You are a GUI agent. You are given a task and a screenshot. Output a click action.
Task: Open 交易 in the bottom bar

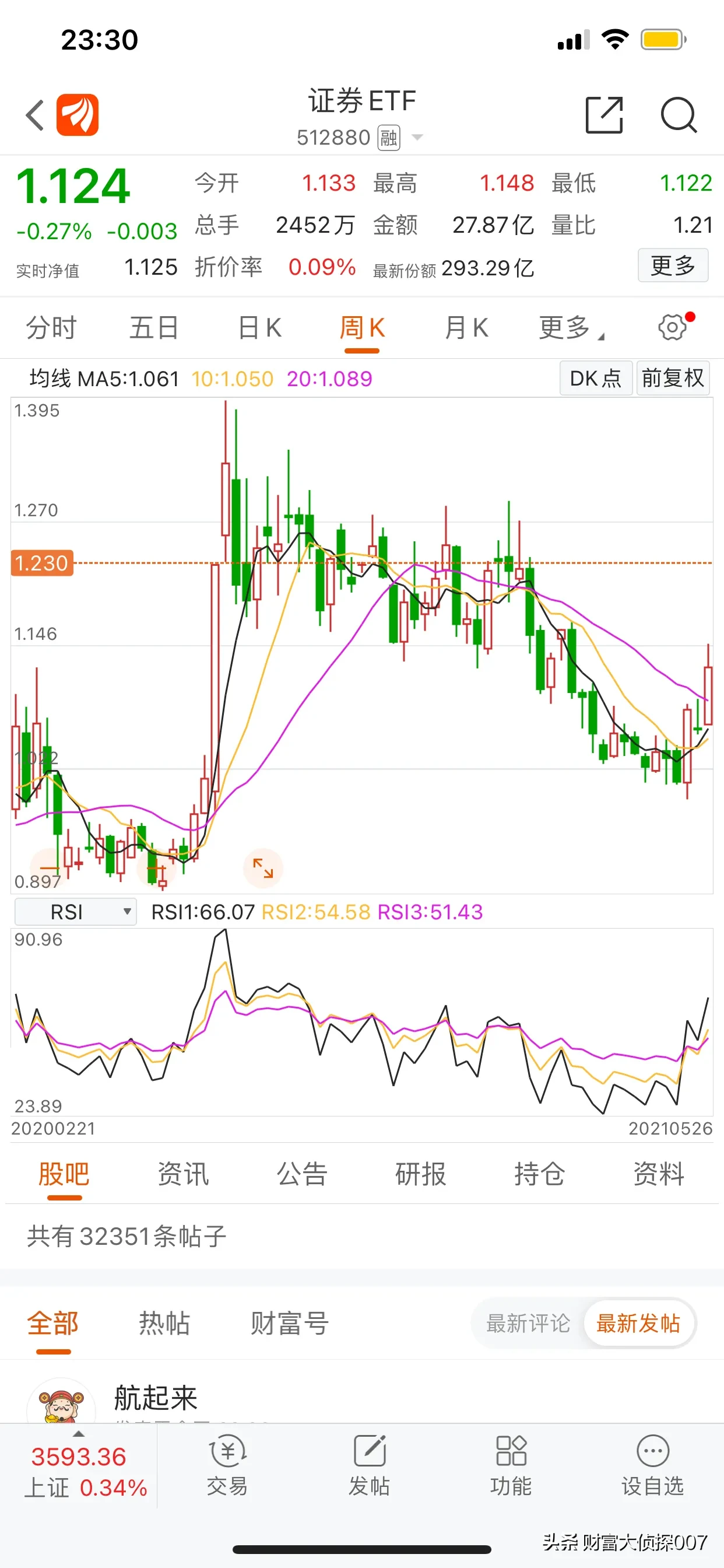(227, 1466)
